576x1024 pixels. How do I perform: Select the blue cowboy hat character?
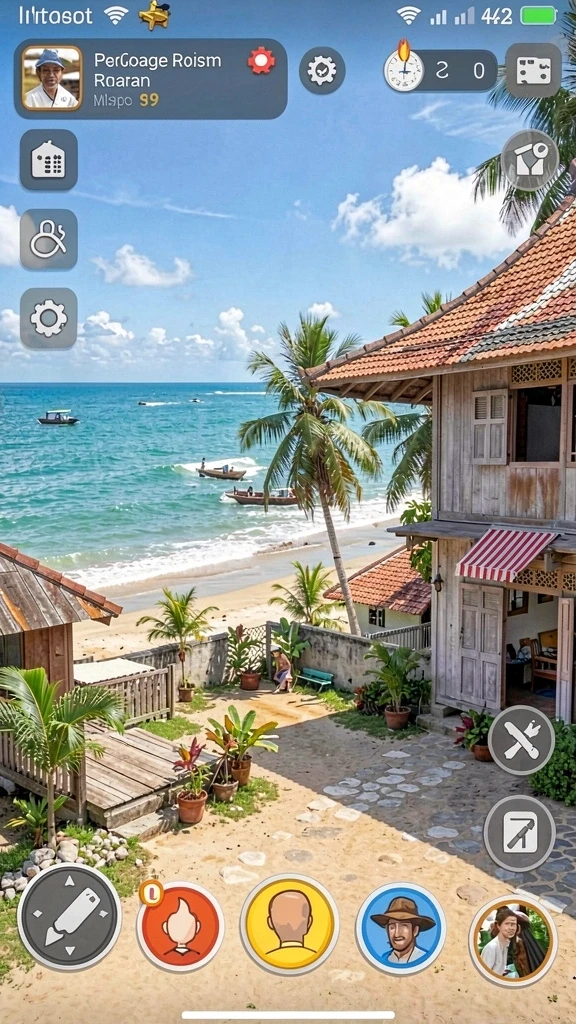[x=402, y=927]
